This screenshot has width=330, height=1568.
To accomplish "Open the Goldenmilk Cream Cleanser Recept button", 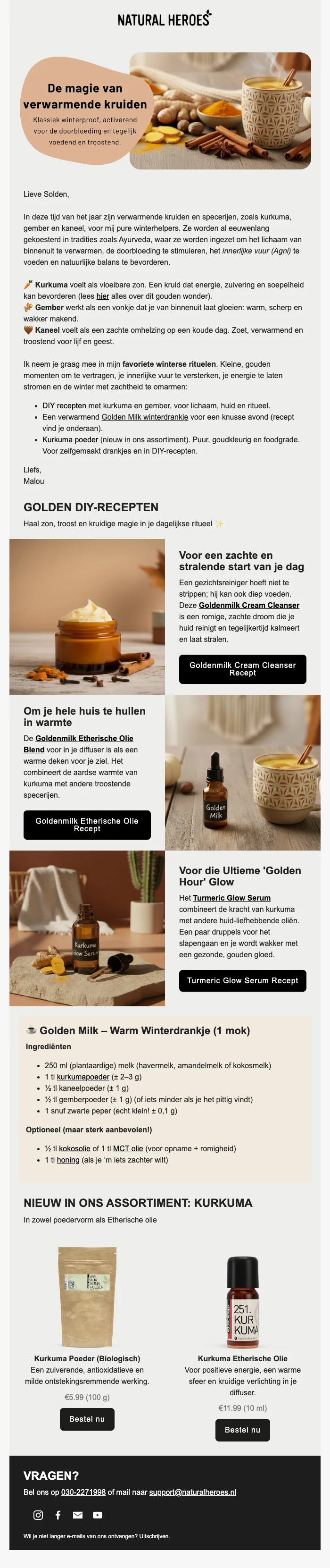I will coord(242,669).
